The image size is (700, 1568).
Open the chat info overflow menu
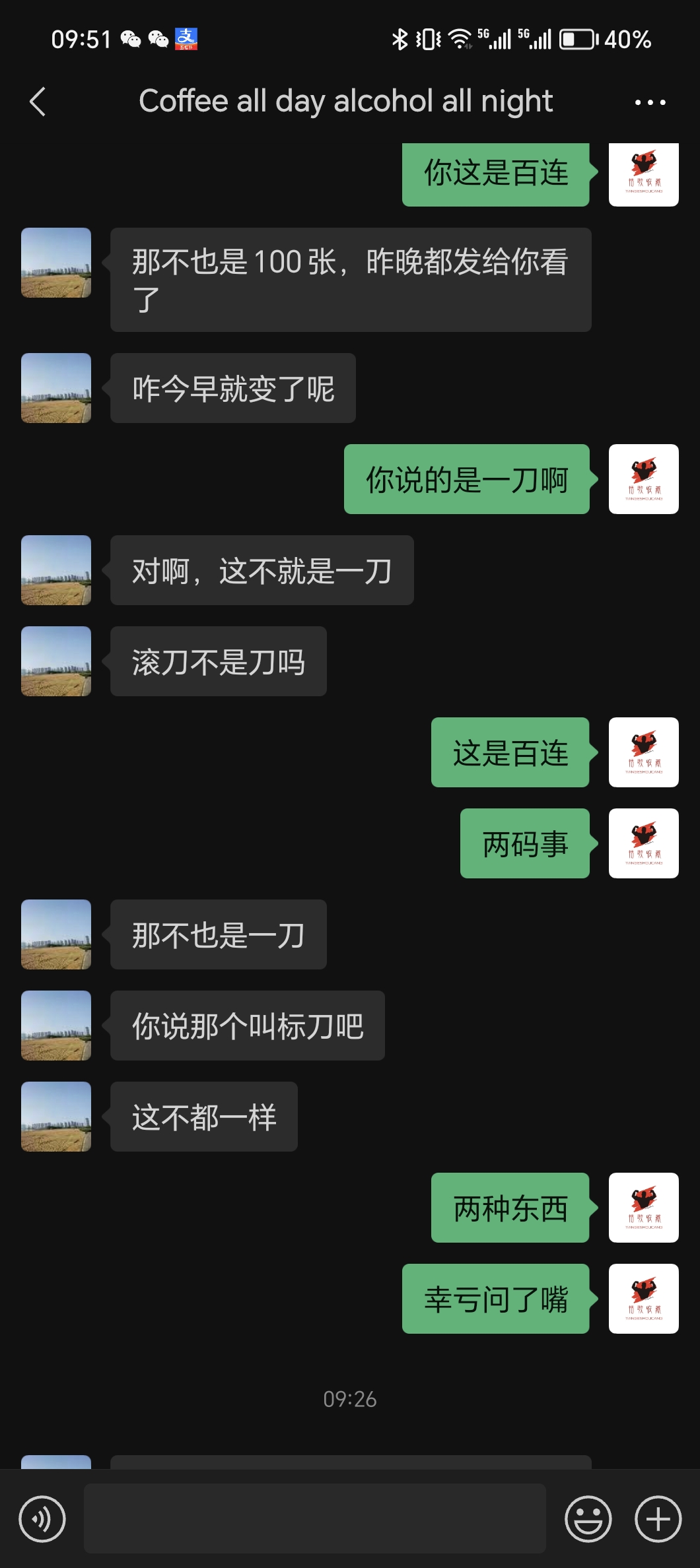coord(650,102)
